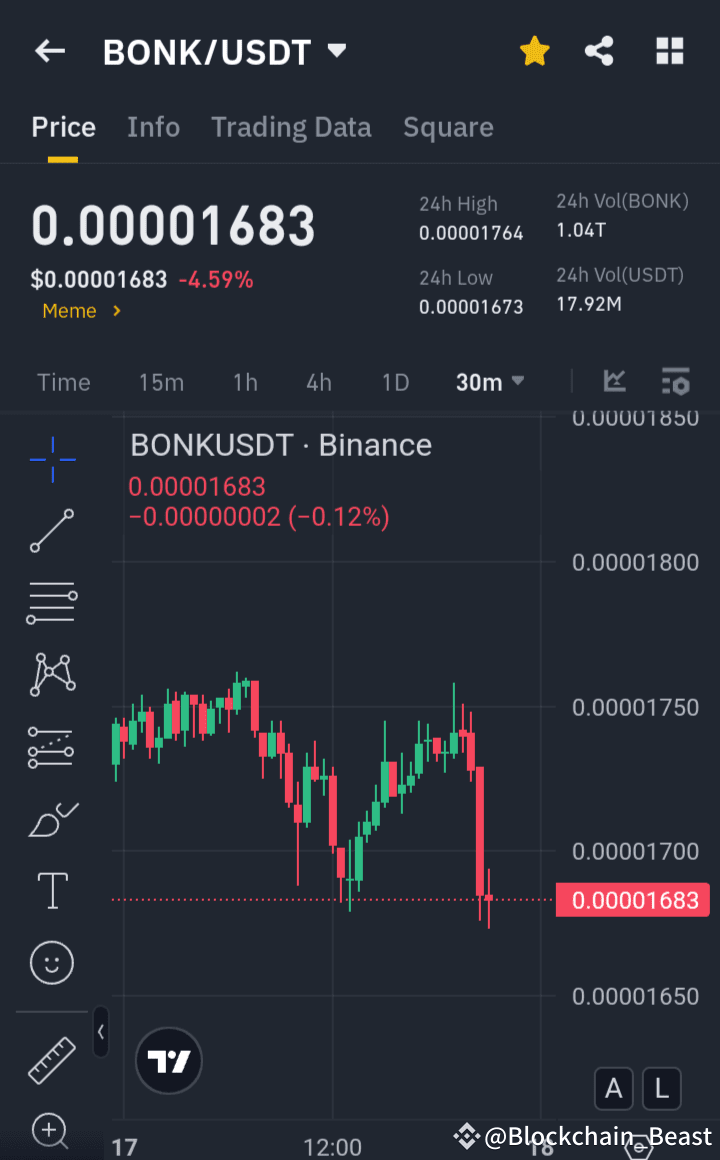The height and width of the screenshot is (1160, 720).
Task: Open the 30m timeframe dropdown
Action: pyautogui.click(x=490, y=381)
